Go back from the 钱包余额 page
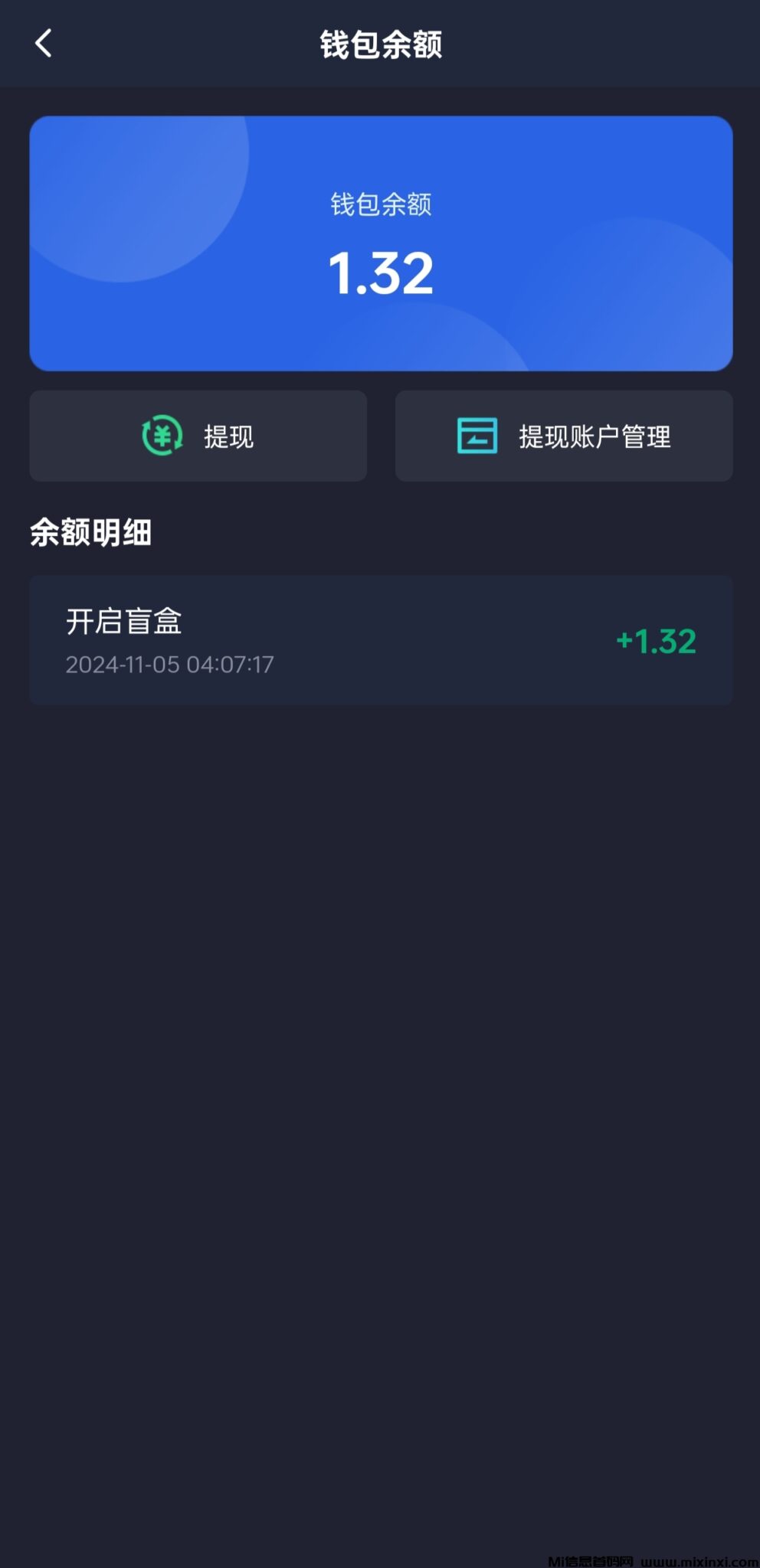 (x=44, y=44)
